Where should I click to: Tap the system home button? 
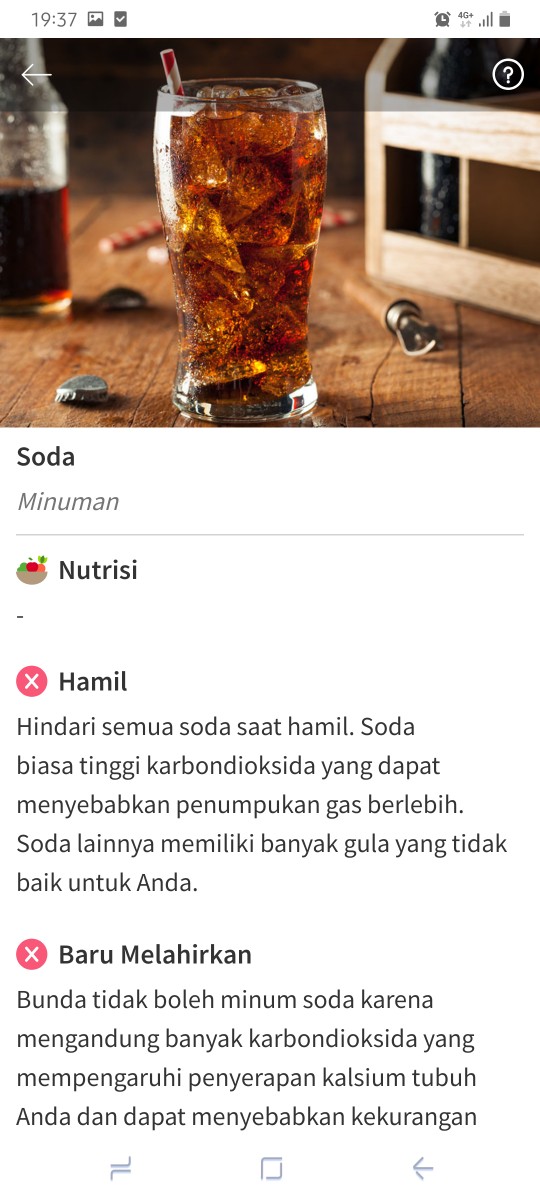pyautogui.click(x=271, y=1168)
